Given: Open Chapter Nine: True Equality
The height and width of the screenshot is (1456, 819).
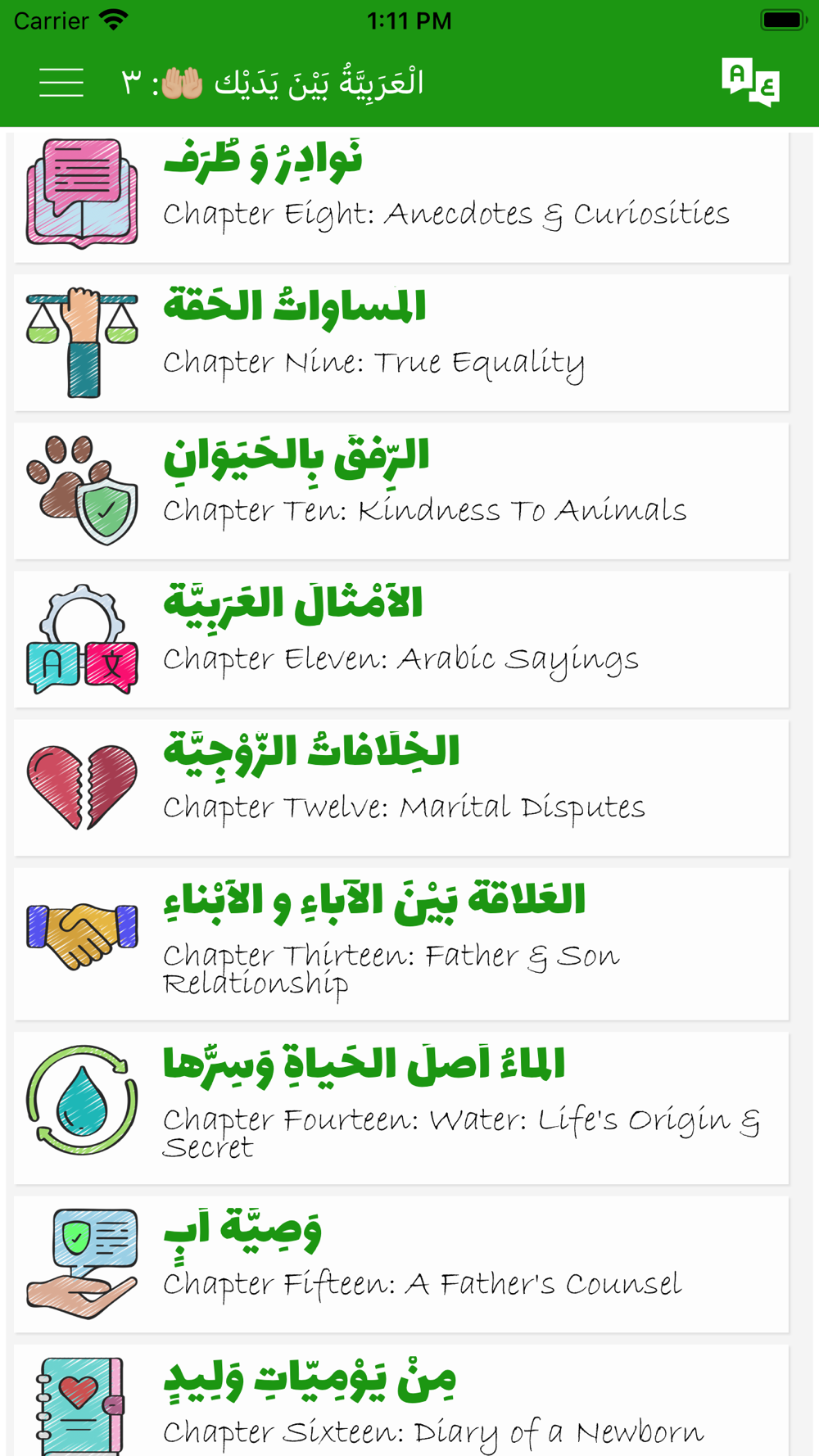Looking at the screenshot, I should [401, 342].
